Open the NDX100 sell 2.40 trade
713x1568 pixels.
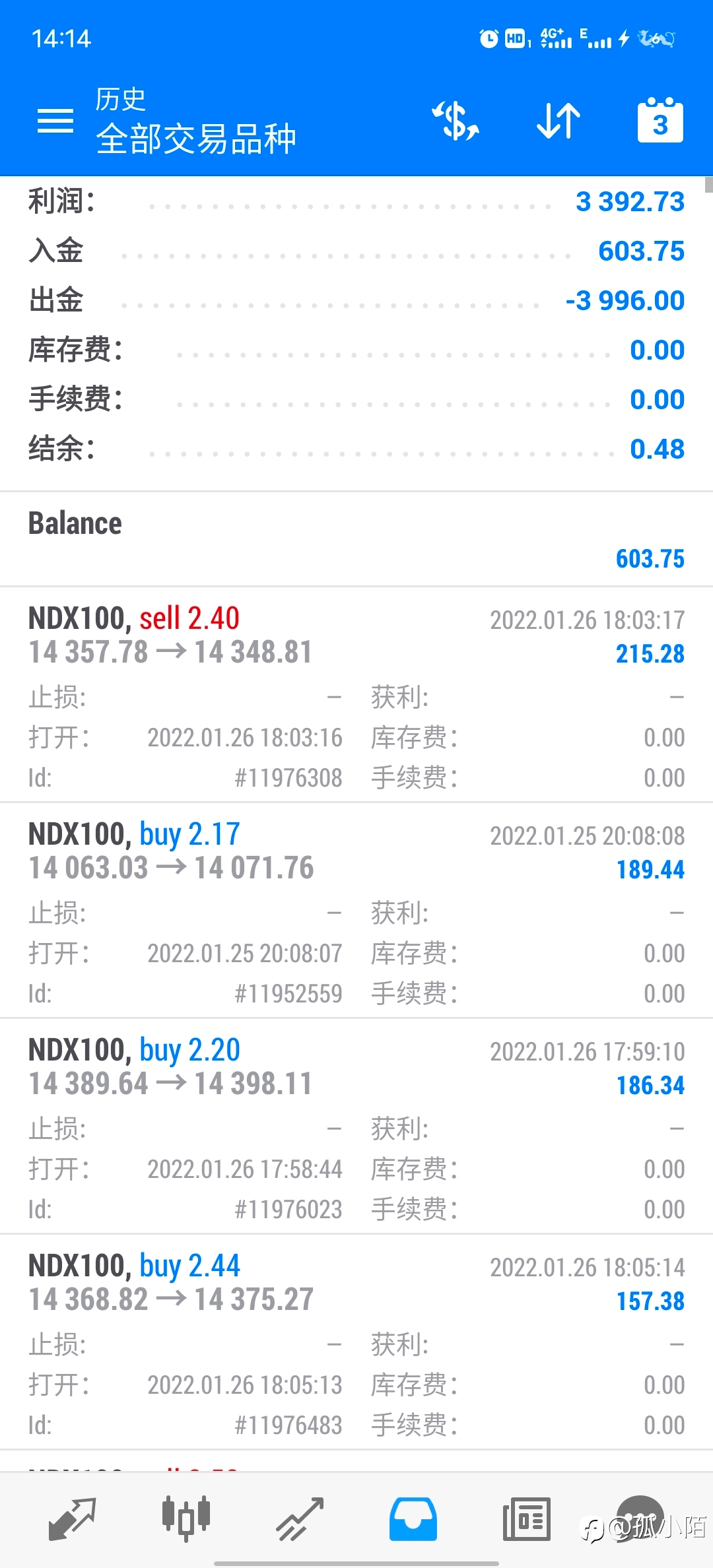click(x=356, y=695)
